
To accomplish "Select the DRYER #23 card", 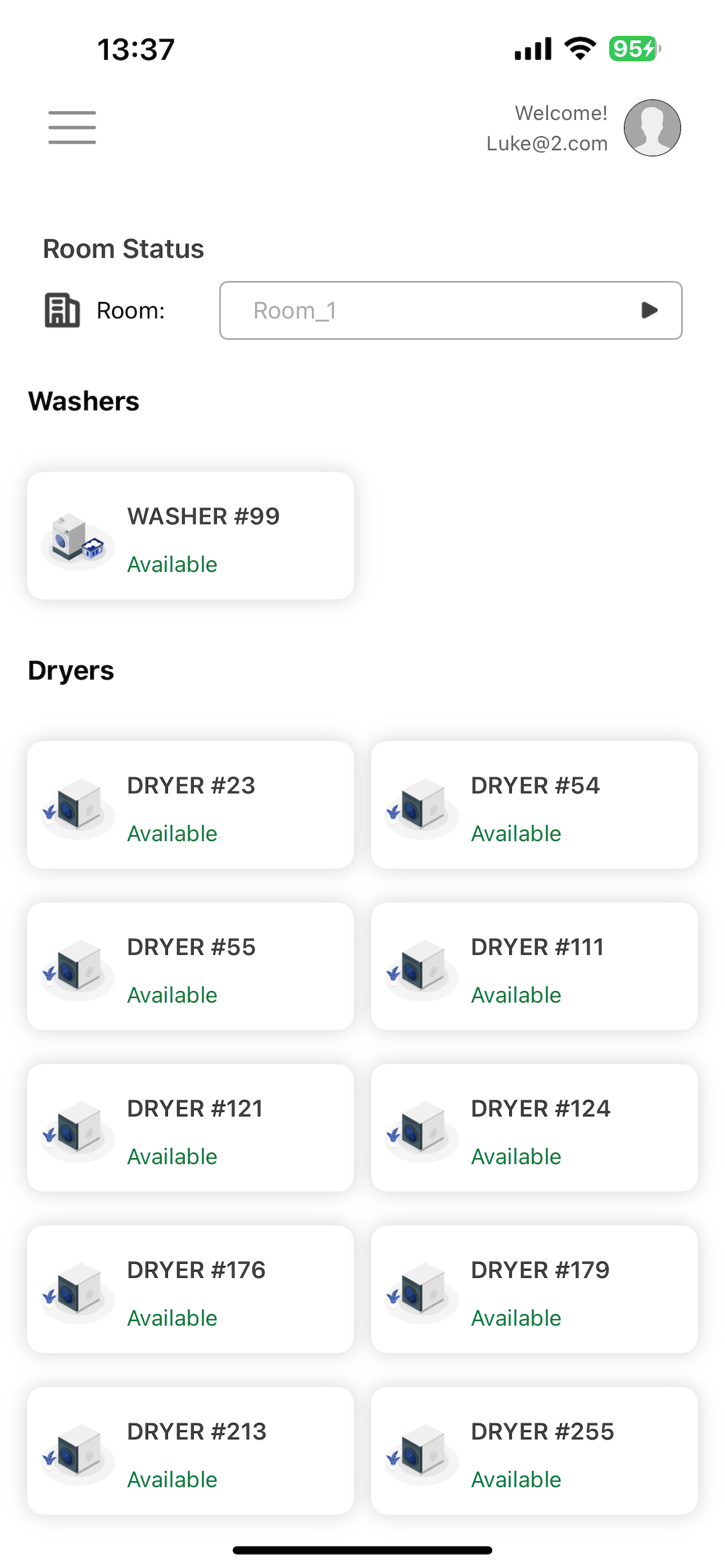I will click(x=190, y=805).
